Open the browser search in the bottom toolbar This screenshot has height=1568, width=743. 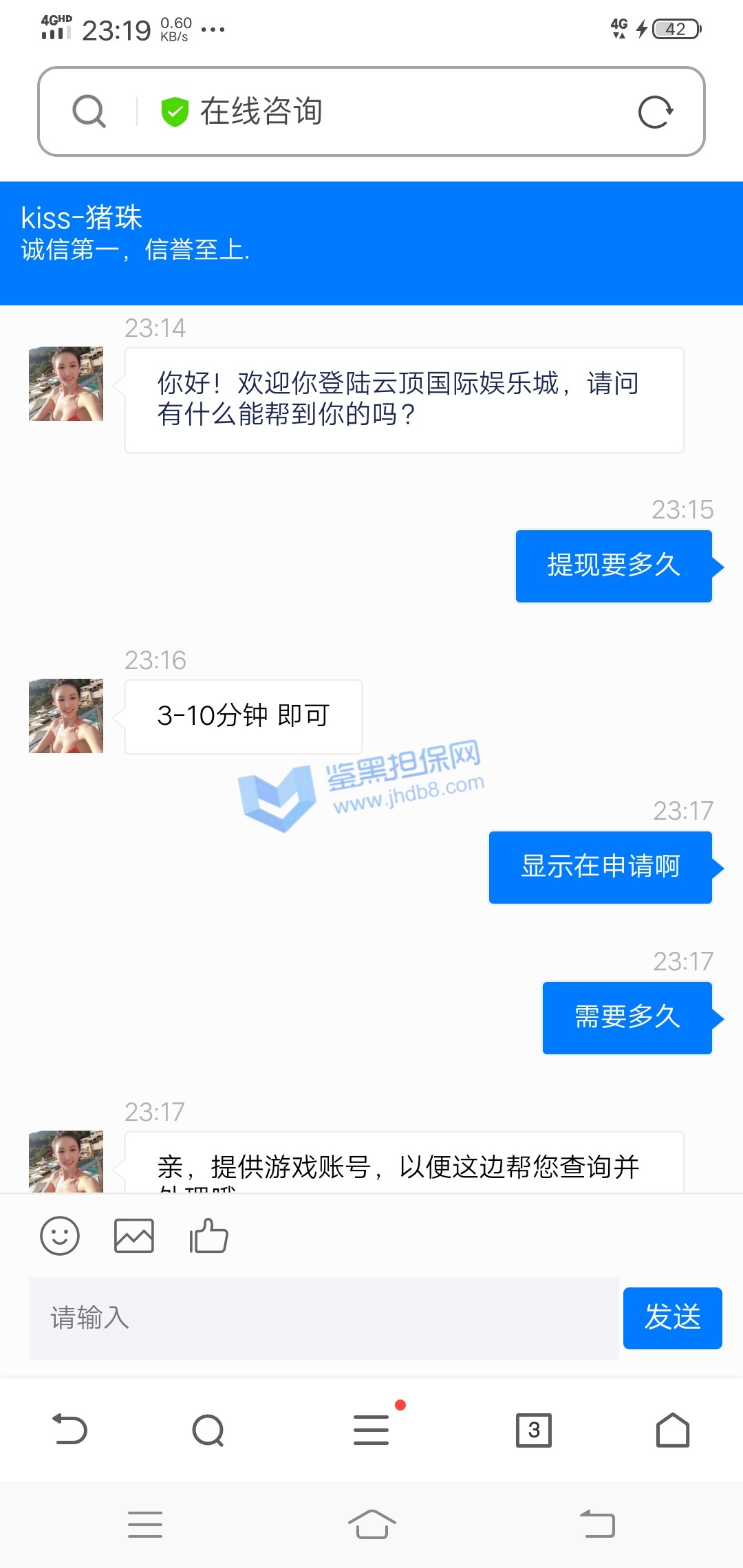point(208,1430)
